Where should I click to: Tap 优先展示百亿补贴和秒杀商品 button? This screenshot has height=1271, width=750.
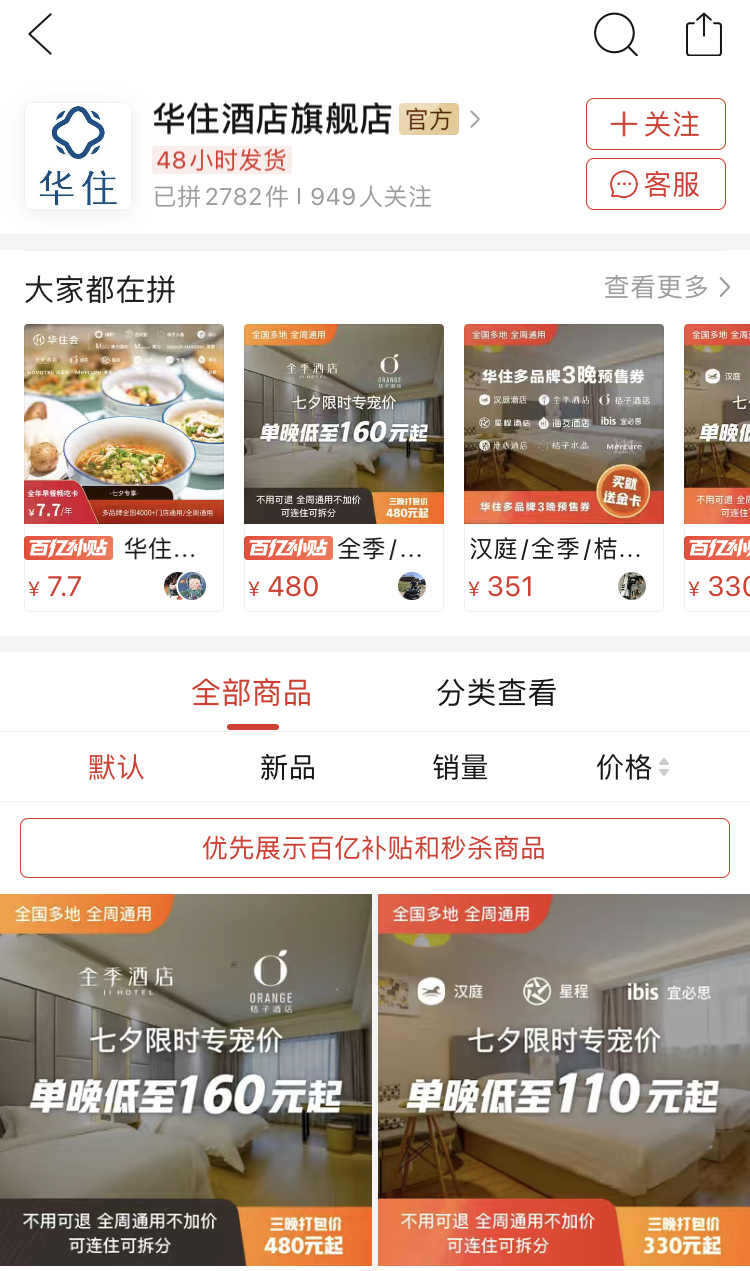pyautogui.click(x=375, y=848)
